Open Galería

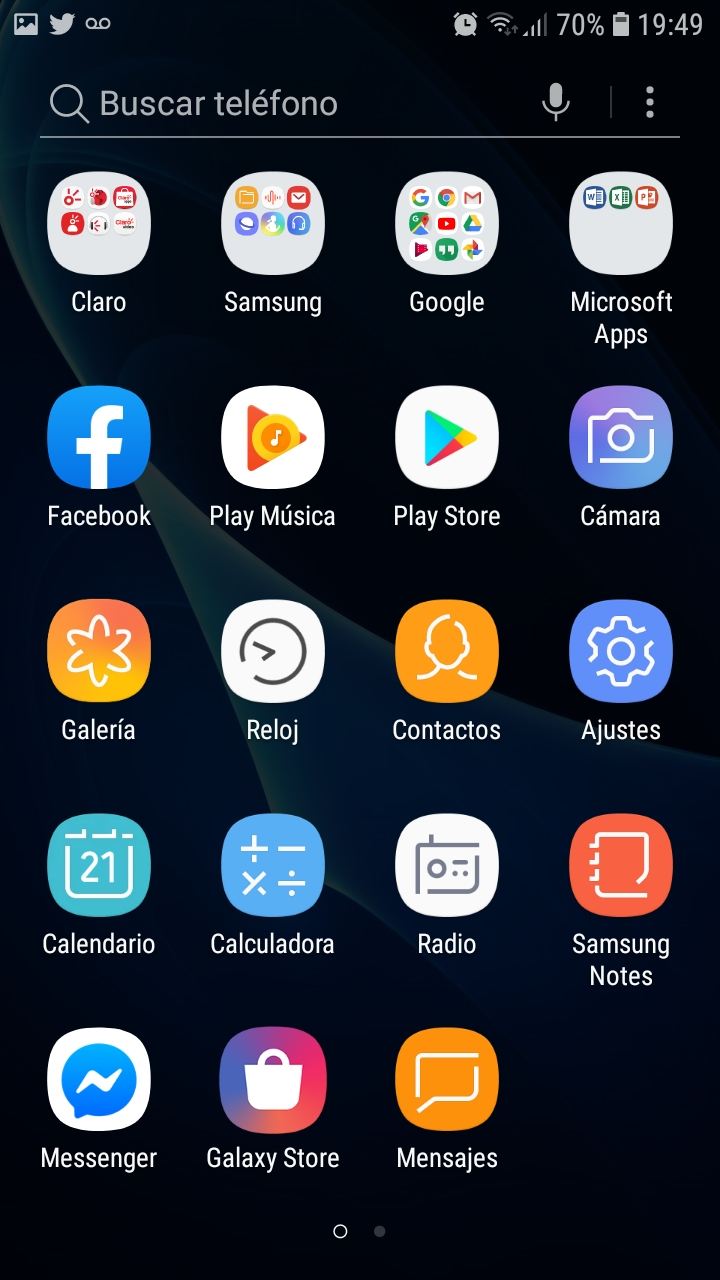point(99,652)
